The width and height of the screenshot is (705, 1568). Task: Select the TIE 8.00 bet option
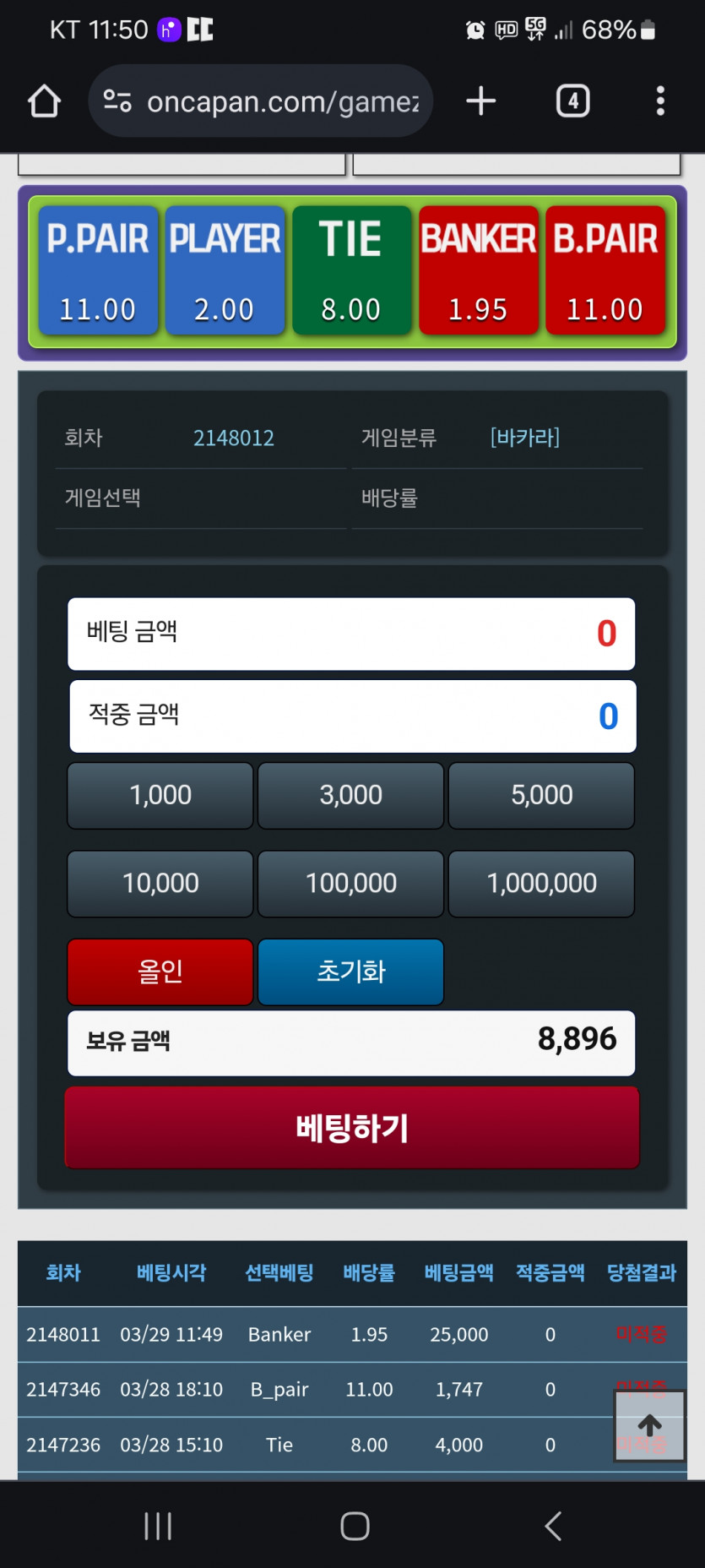(x=351, y=270)
